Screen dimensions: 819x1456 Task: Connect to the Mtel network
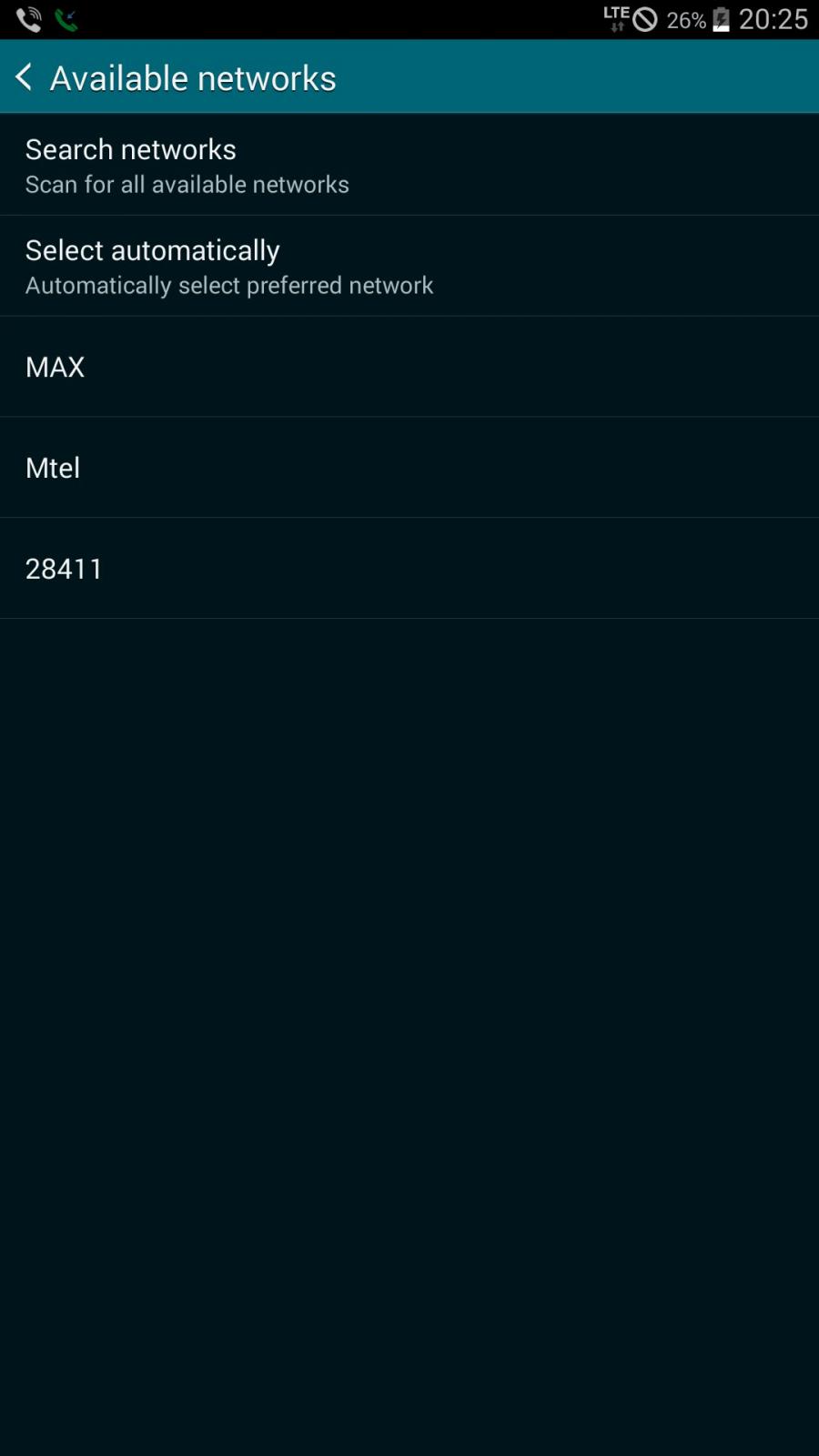pyautogui.click(x=409, y=468)
